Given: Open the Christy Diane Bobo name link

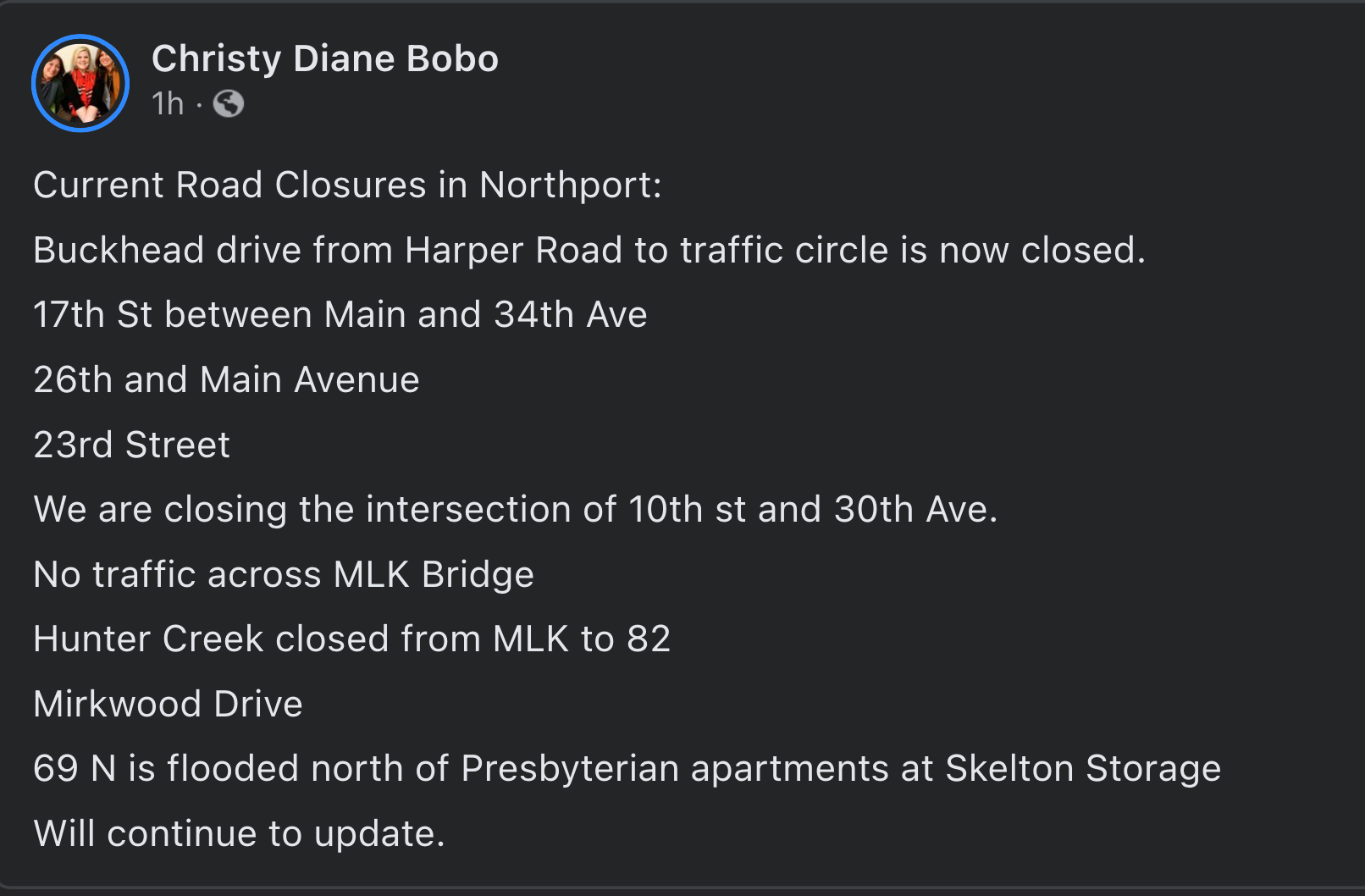Looking at the screenshot, I should [325, 58].
